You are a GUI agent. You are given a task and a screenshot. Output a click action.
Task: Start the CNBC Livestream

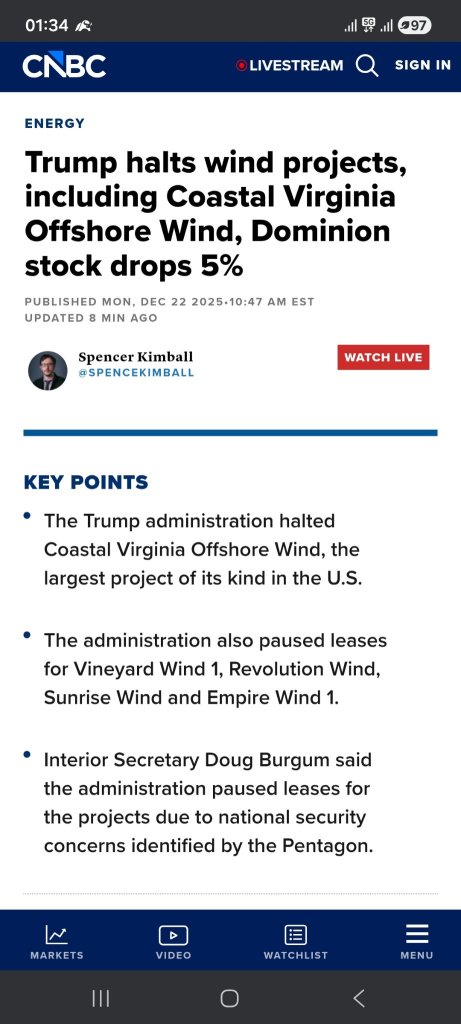click(x=289, y=65)
